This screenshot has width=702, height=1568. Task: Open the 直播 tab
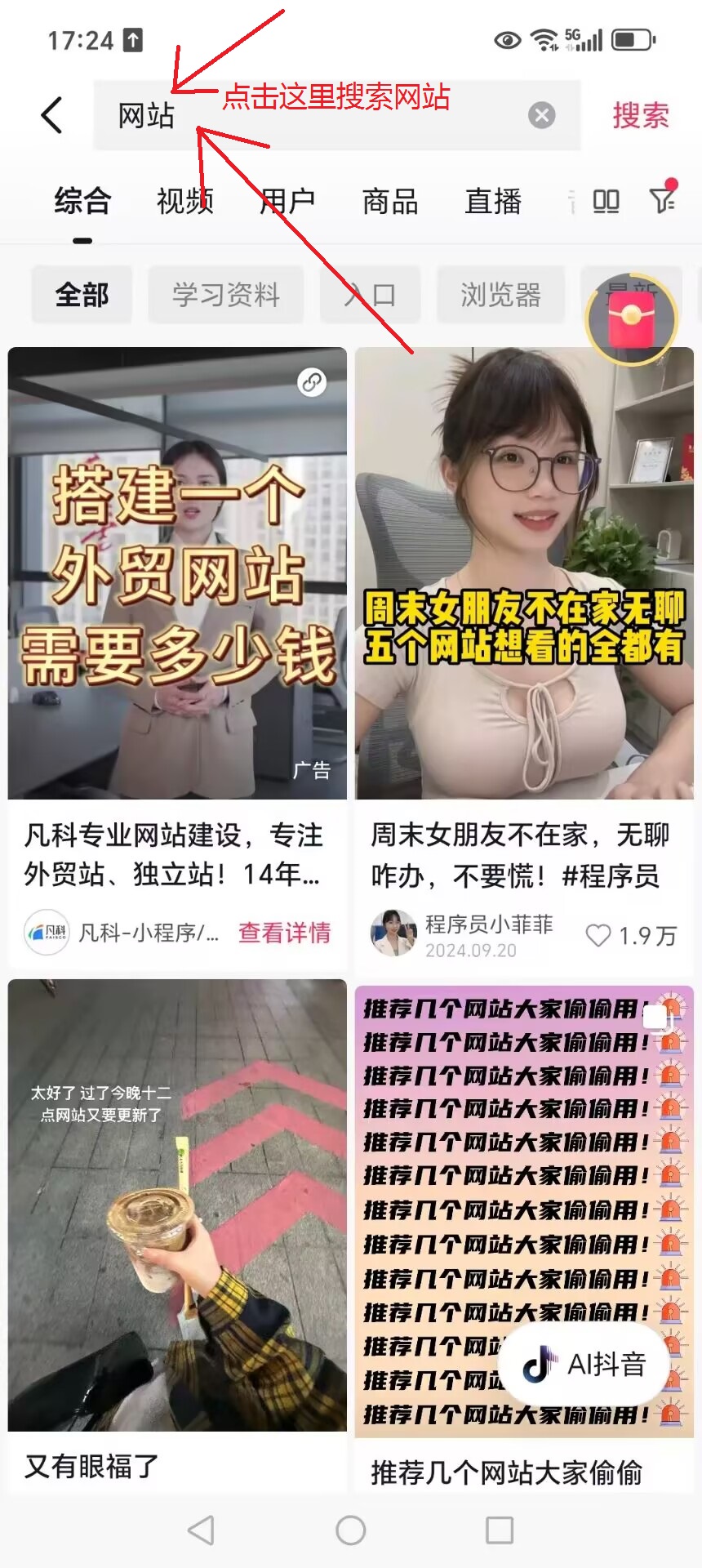493,201
